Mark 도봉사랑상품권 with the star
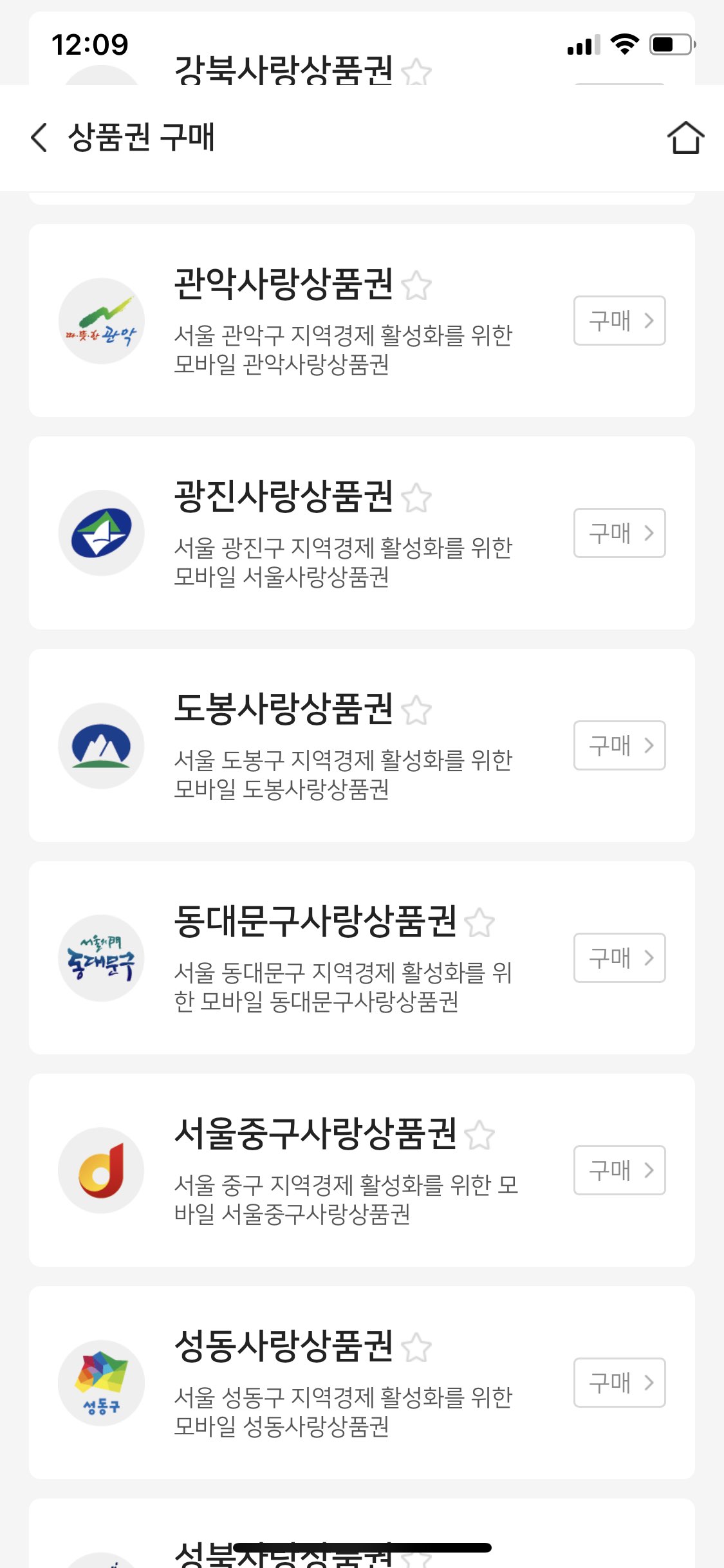The height and width of the screenshot is (1568, 724). [416, 711]
